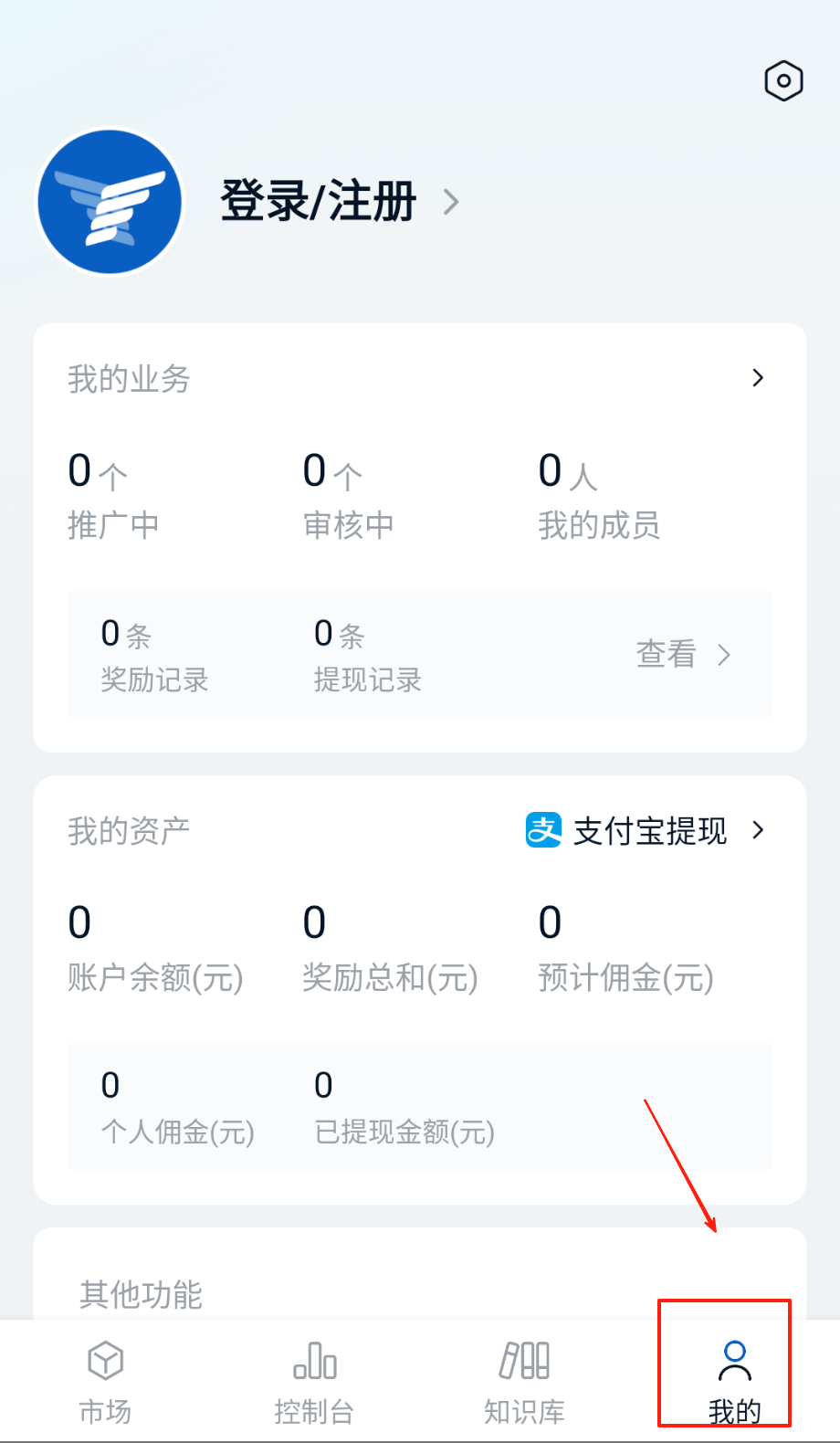Select the 我的 tab
Image resolution: width=840 pixels, height=1443 pixels.
[x=734, y=1379]
